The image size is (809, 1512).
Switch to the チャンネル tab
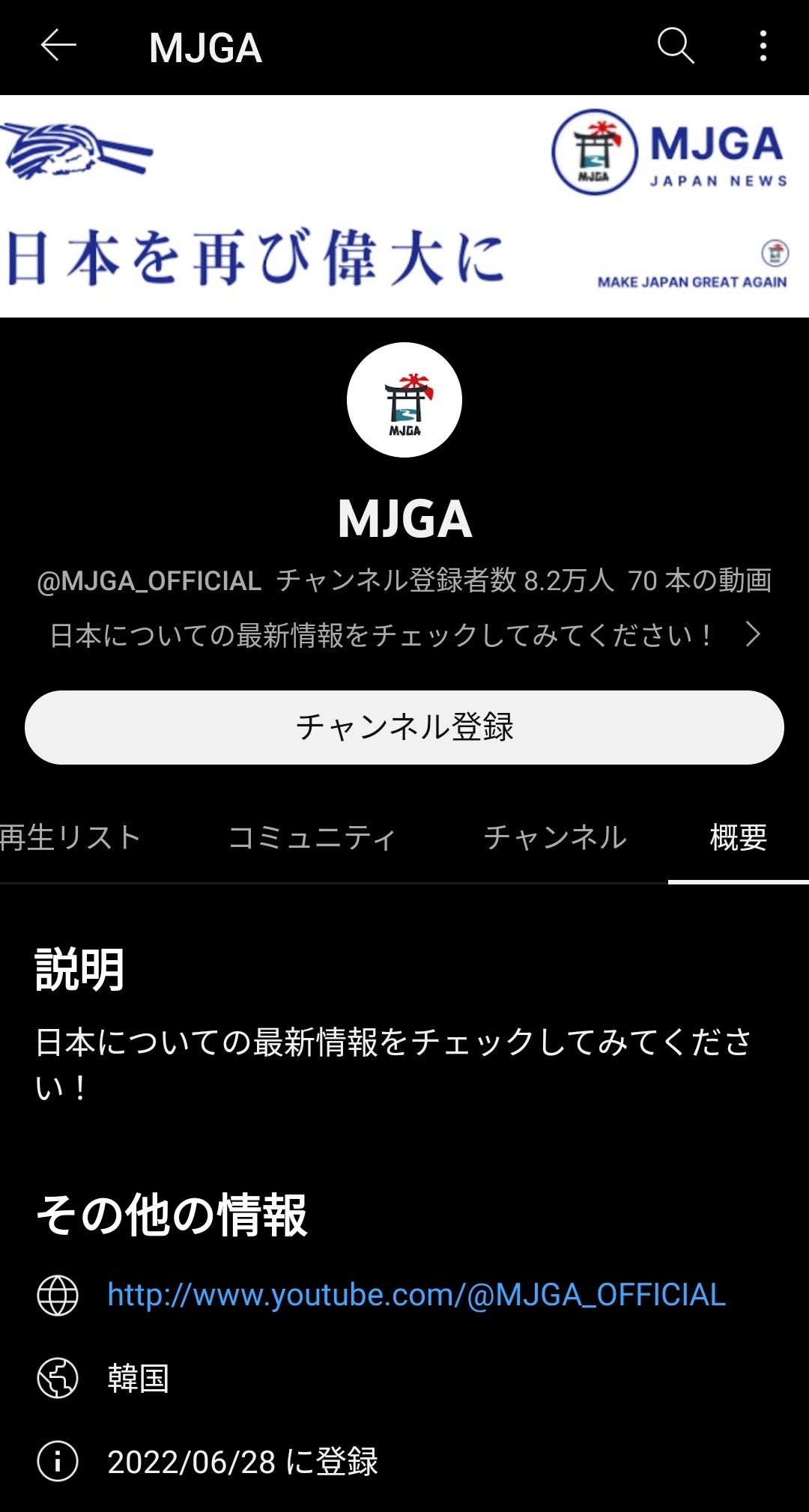tap(555, 837)
